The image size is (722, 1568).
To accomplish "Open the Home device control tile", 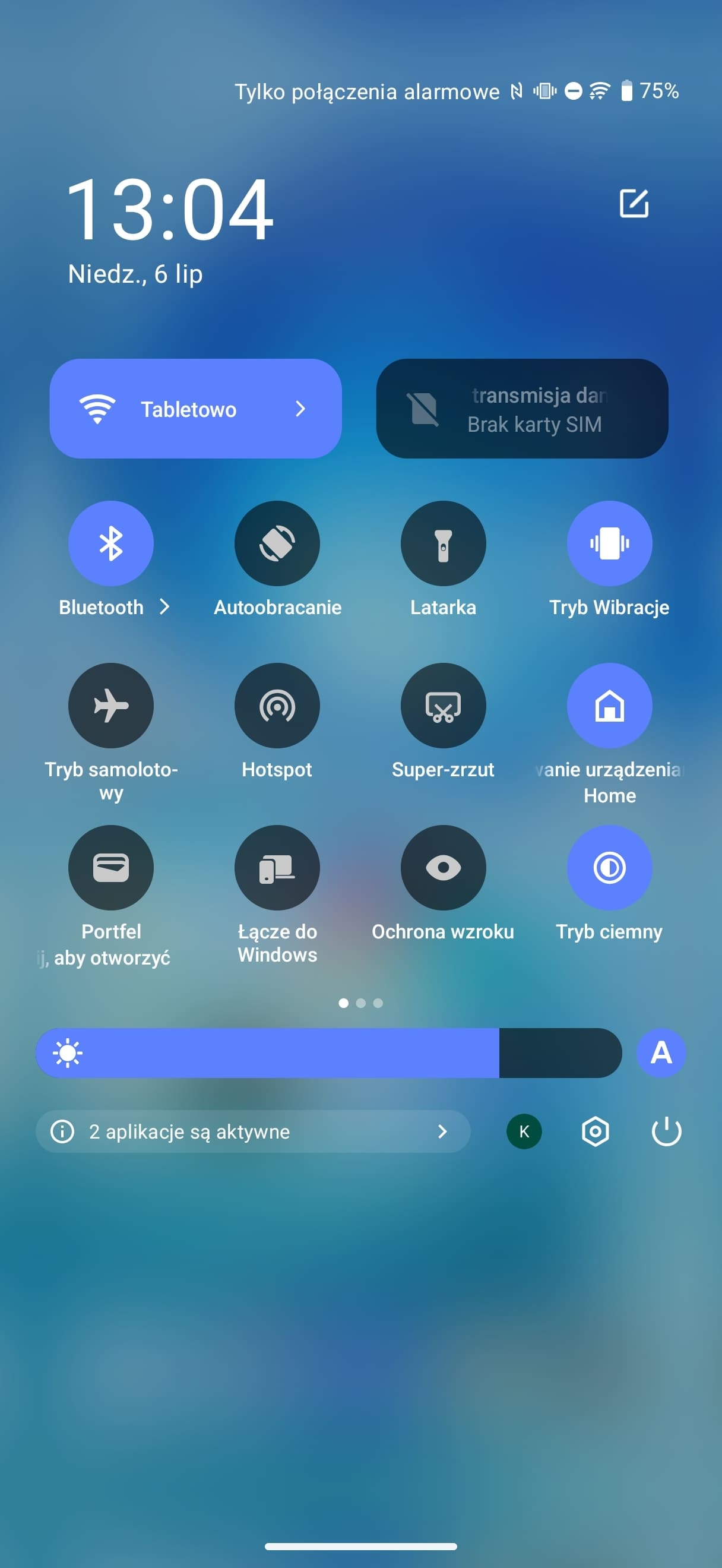I will pos(609,705).
